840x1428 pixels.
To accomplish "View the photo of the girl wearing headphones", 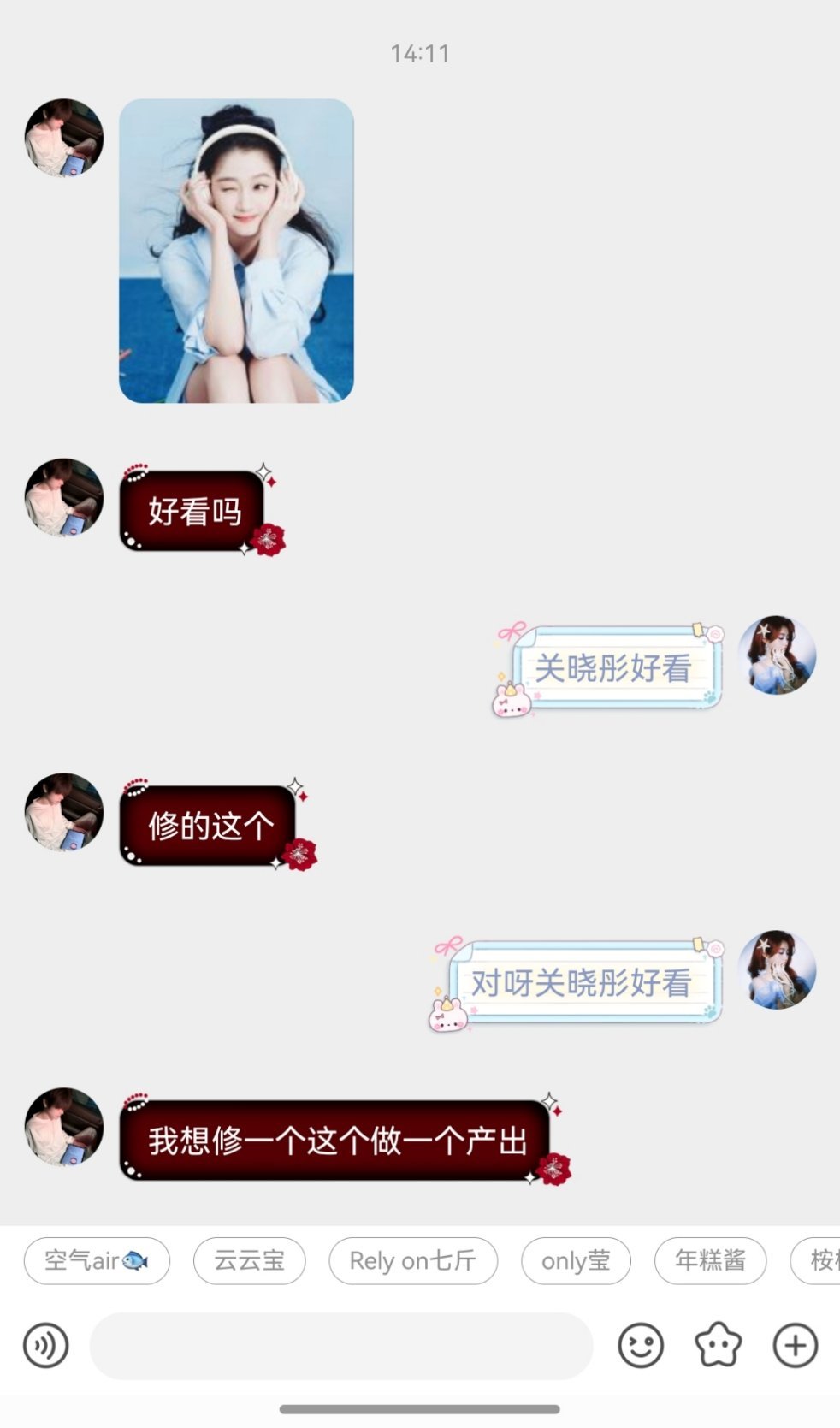I will 235,252.
